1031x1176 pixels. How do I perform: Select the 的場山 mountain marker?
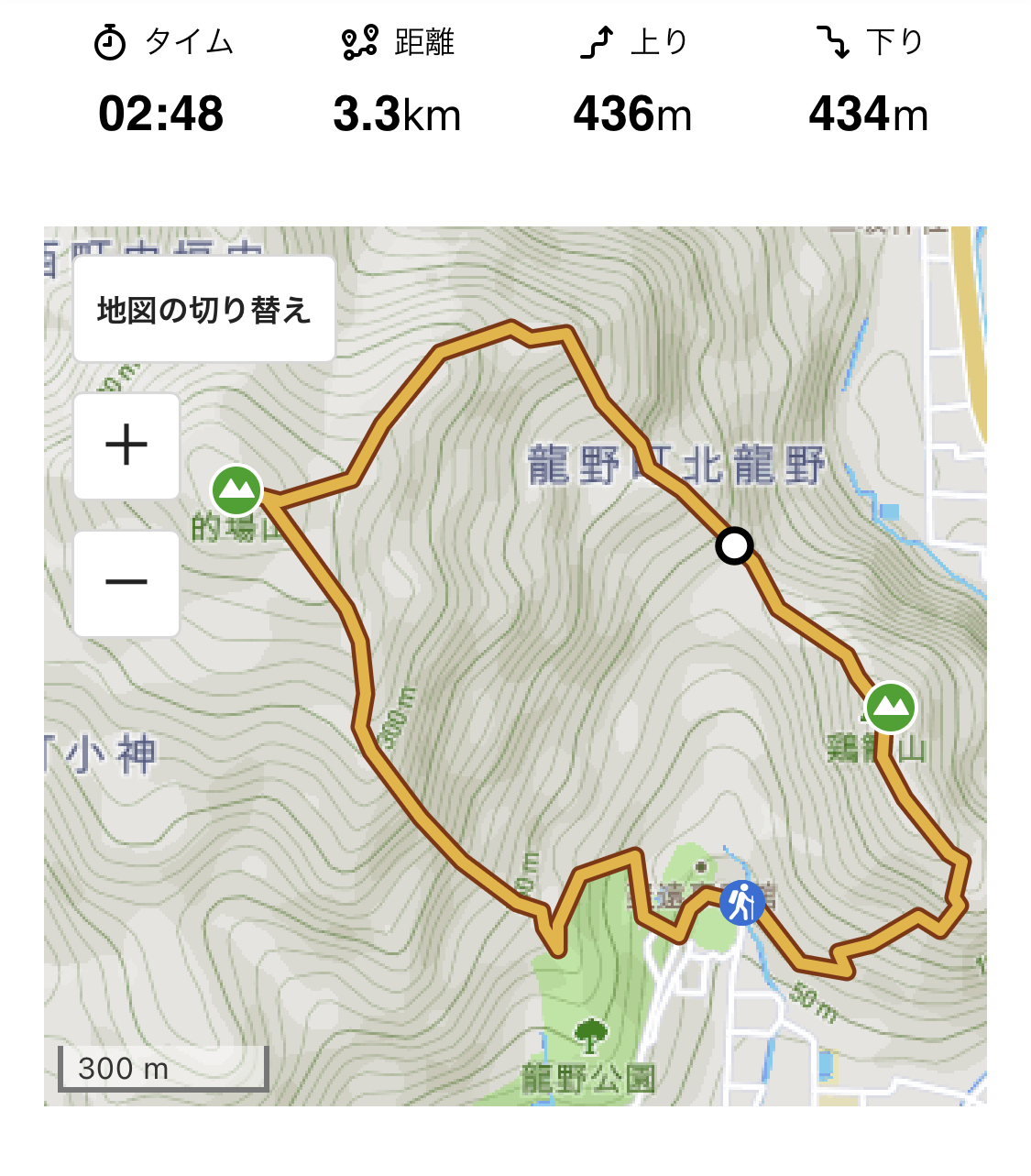coord(236,490)
